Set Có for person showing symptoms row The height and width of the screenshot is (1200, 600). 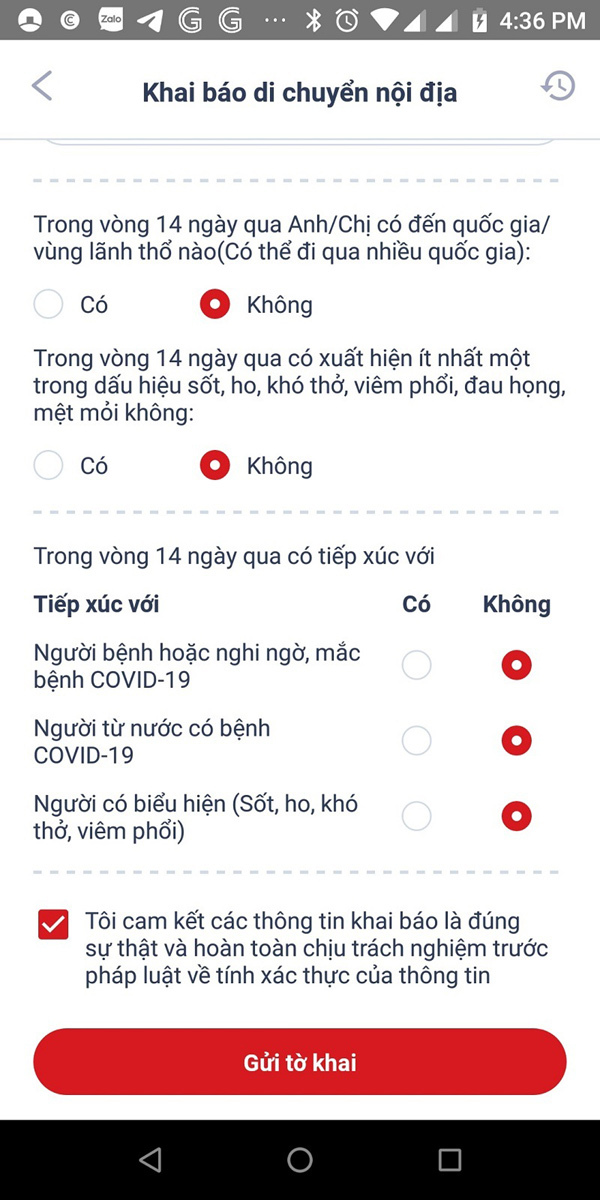[416, 817]
